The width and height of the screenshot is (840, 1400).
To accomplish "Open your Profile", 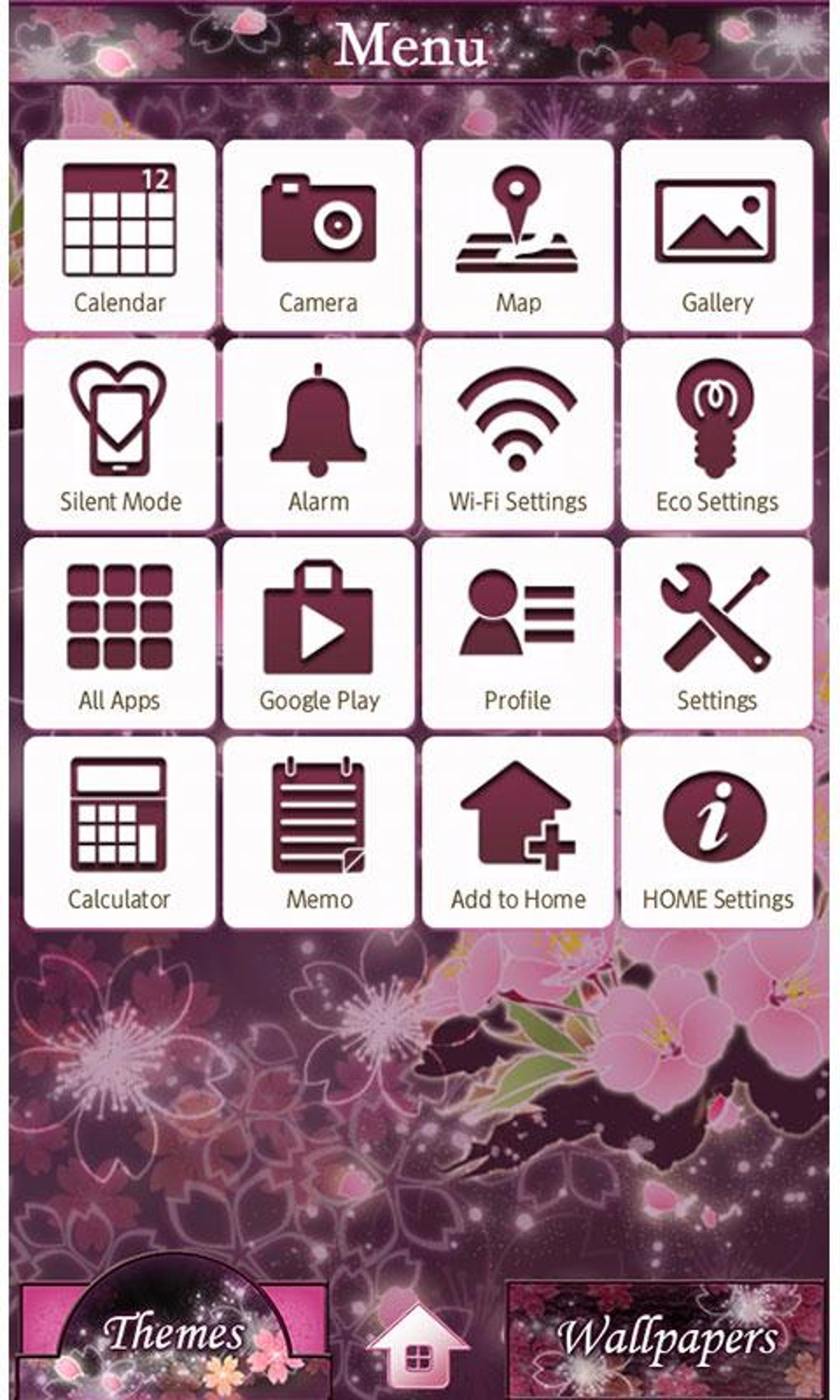I will (x=516, y=630).
